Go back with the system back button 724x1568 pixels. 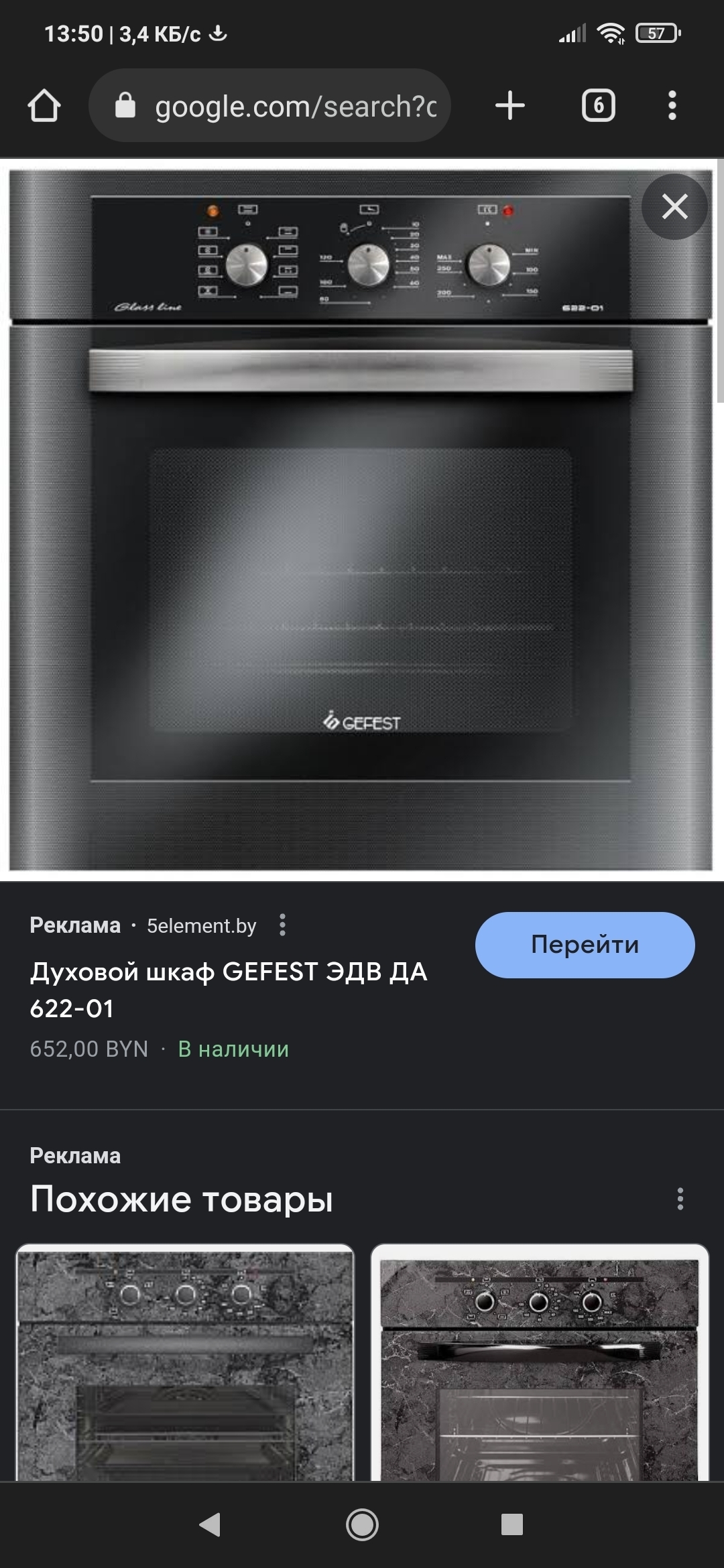click(x=210, y=1524)
